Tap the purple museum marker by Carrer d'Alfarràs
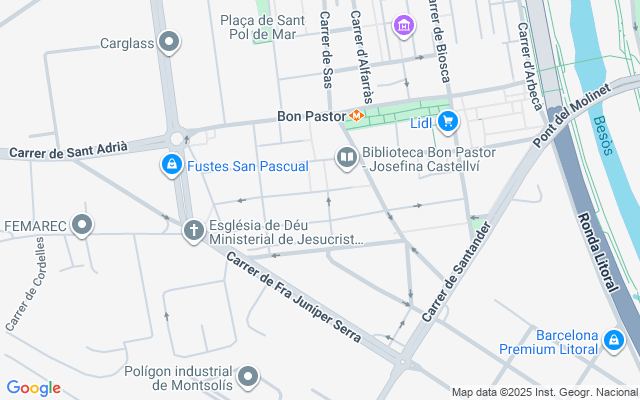 [x=403, y=24]
